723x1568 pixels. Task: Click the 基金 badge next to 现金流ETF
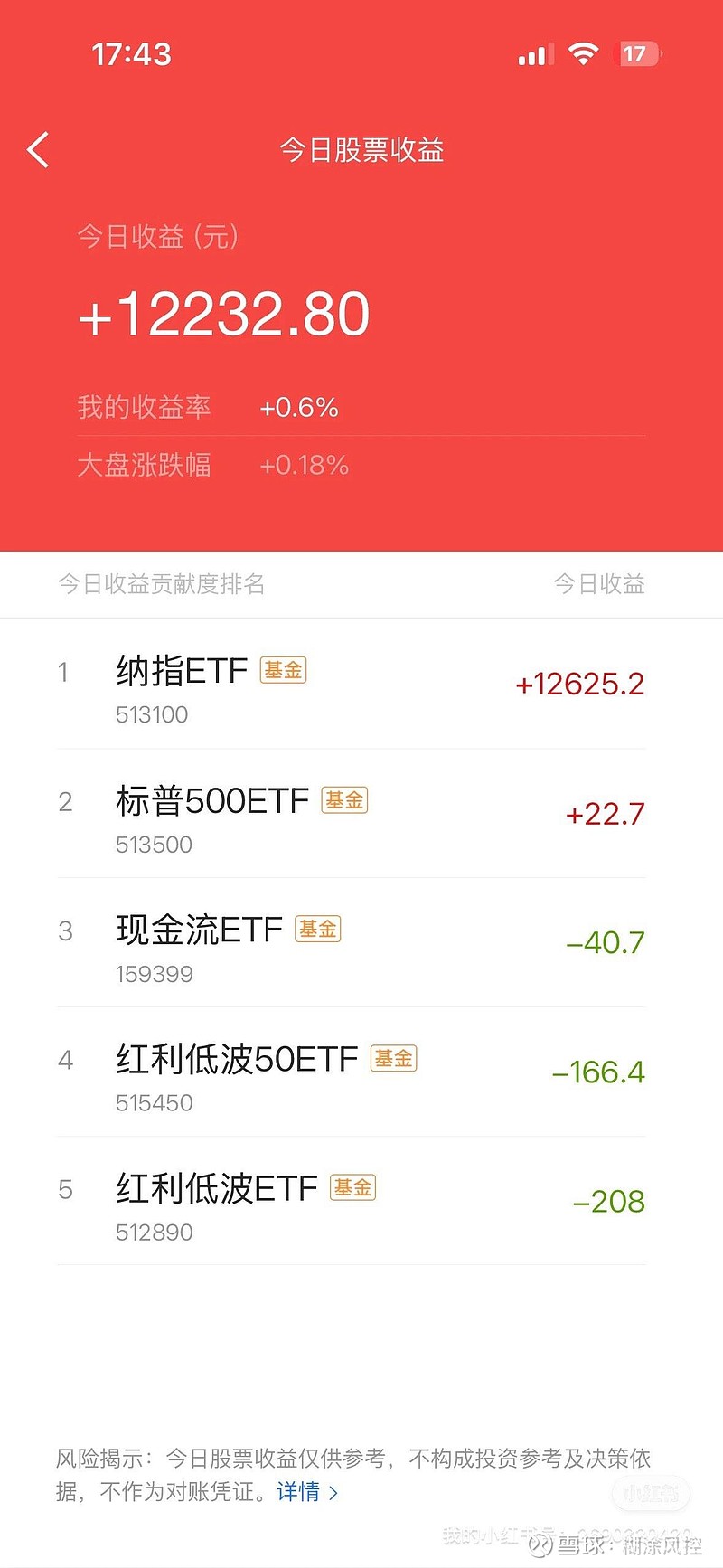click(x=317, y=930)
